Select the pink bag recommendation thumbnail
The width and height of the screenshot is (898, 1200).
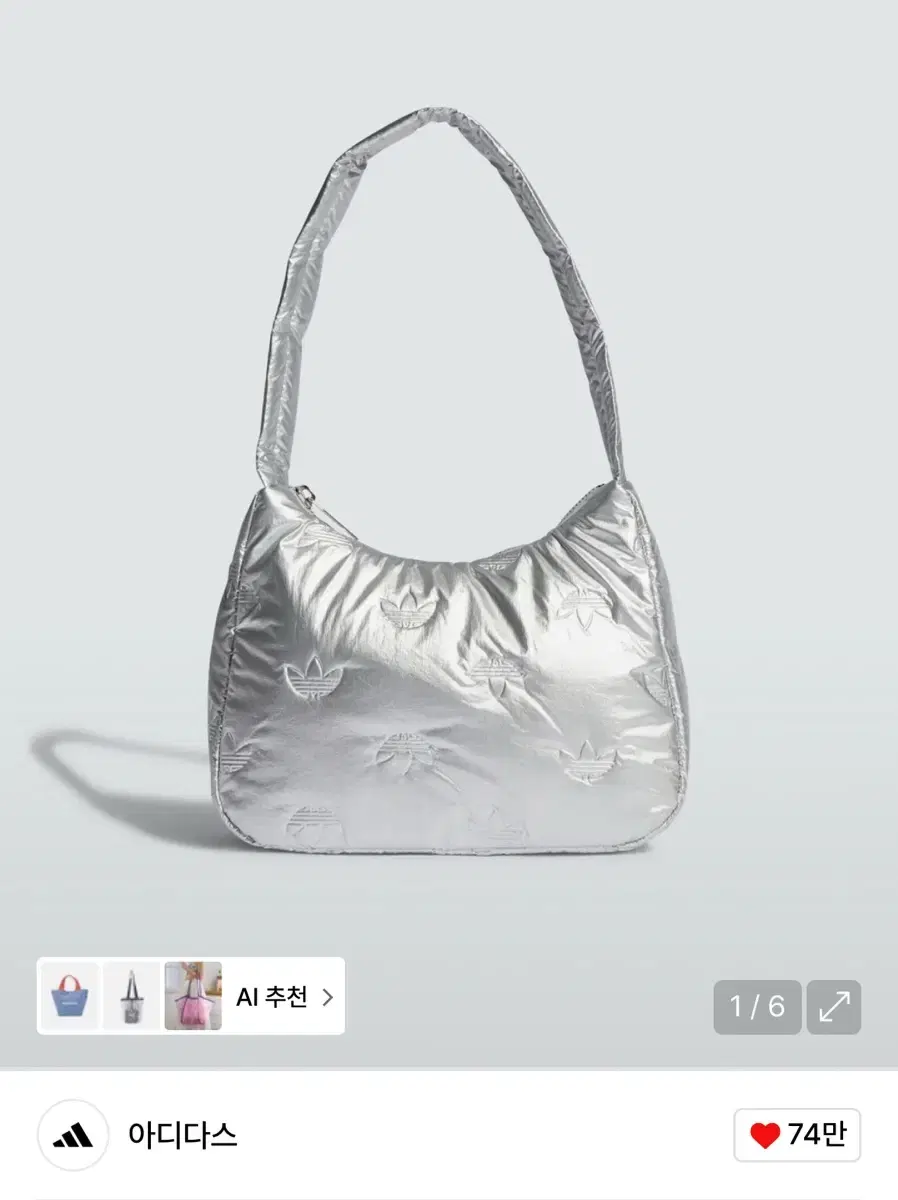click(193, 996)
